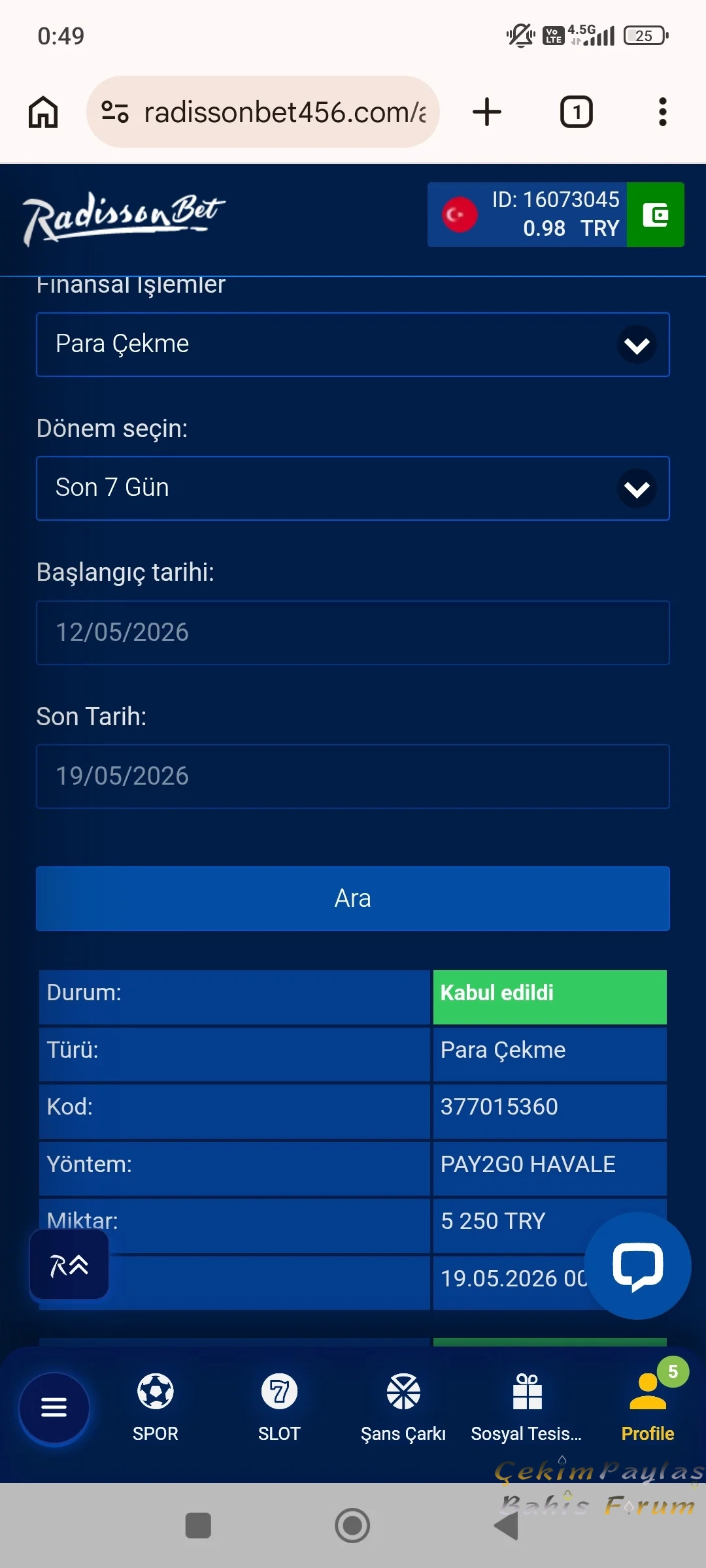This screenshot has width=706, height=1568.
Task: Edit the Başlangıç tarihi date field
Action: point(353,632)
